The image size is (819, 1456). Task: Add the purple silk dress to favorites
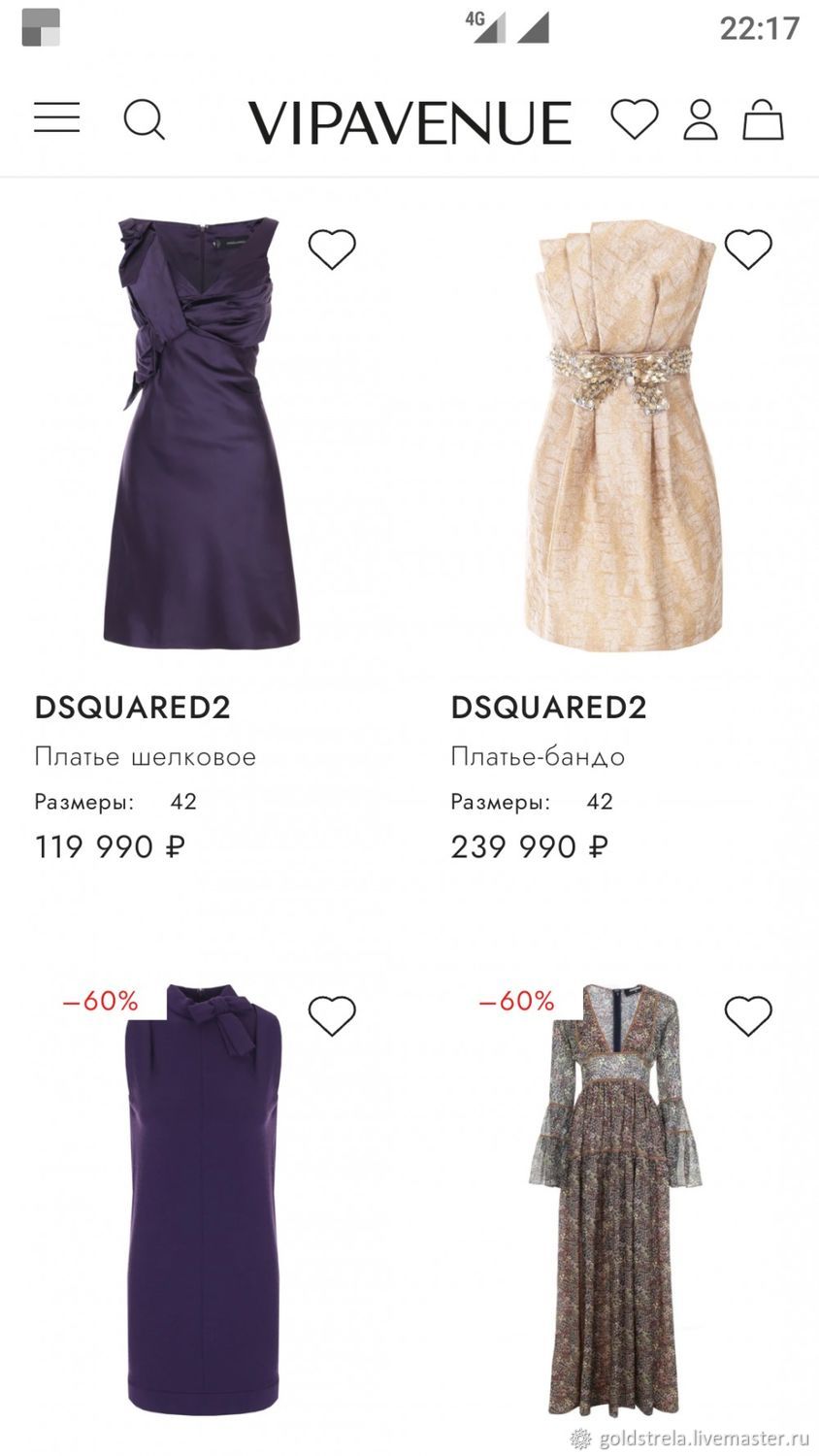[x=332, y=249]
